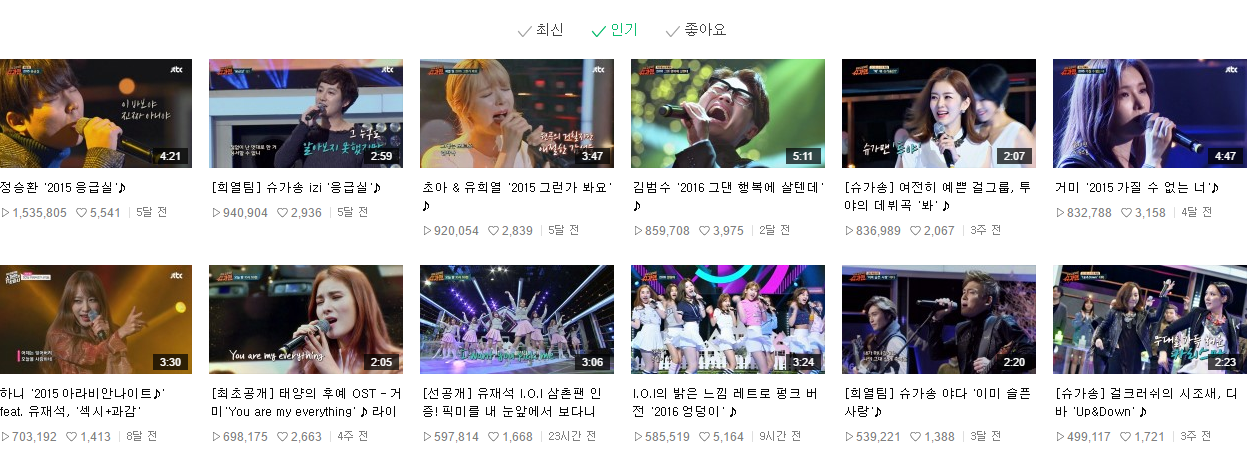Open 야다 '이미 슬픈 사랑' 슈가송 video
The width and height of the screenshot is (1257, 456).
938,319
